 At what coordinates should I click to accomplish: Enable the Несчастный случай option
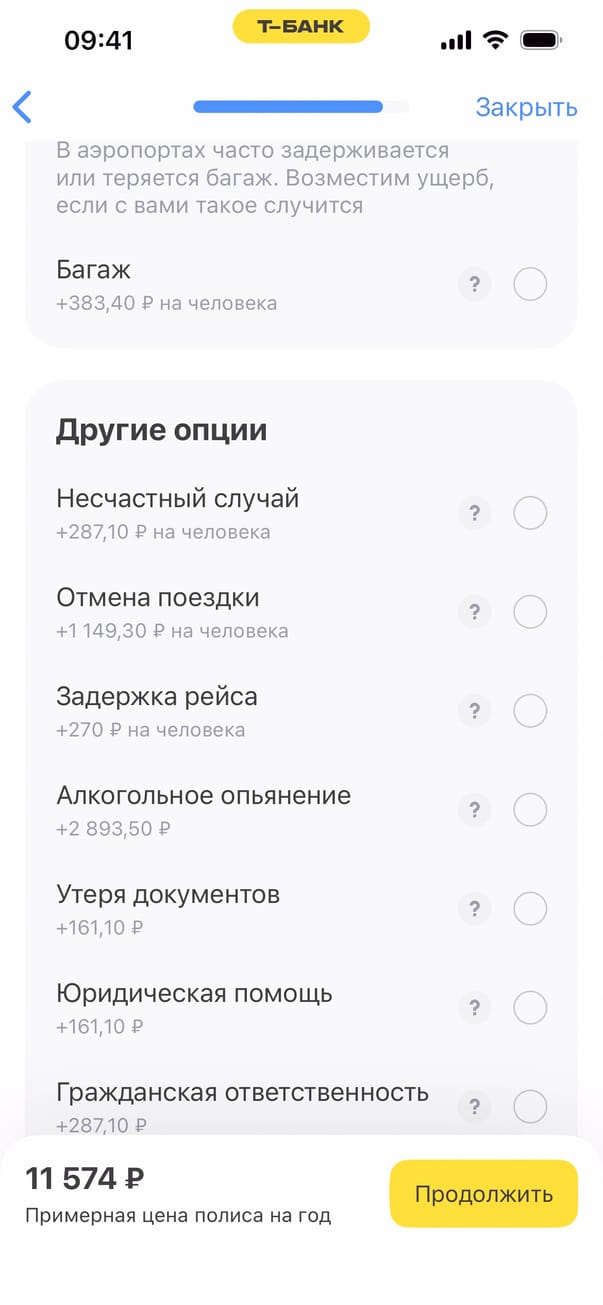point(530,514)
